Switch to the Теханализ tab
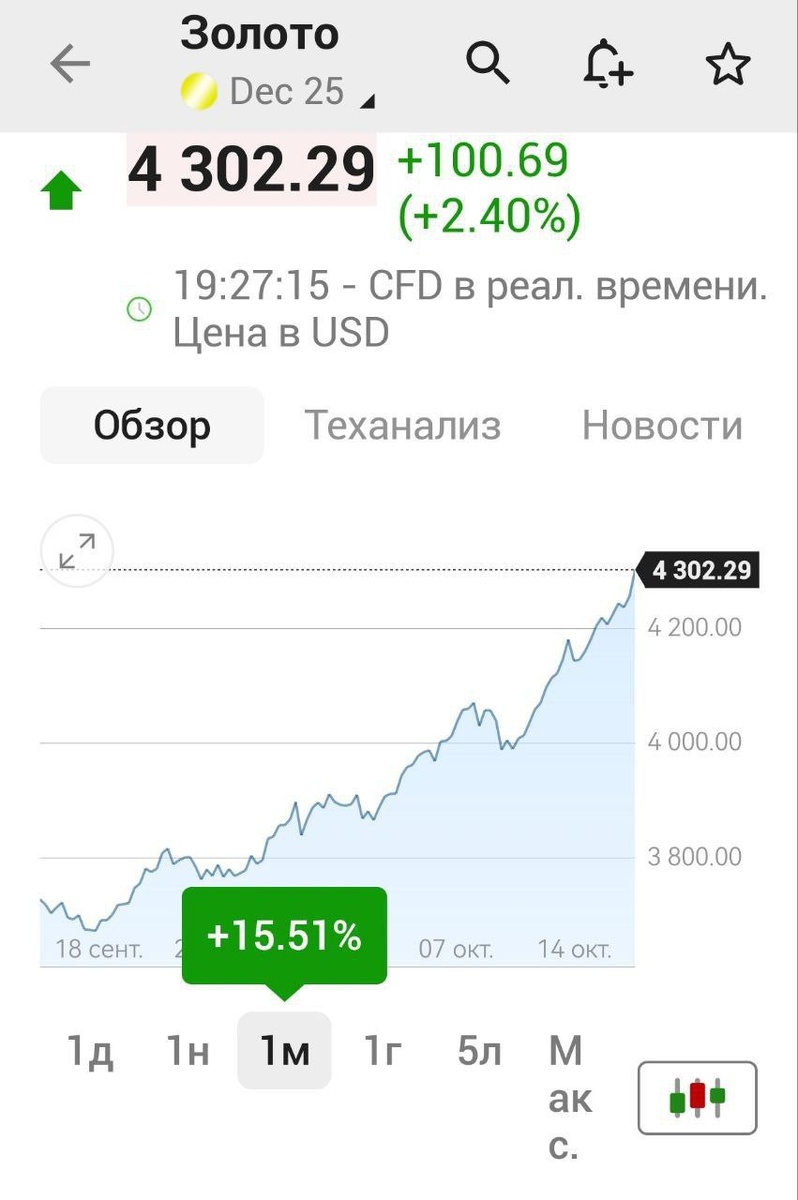 point(402,425)
